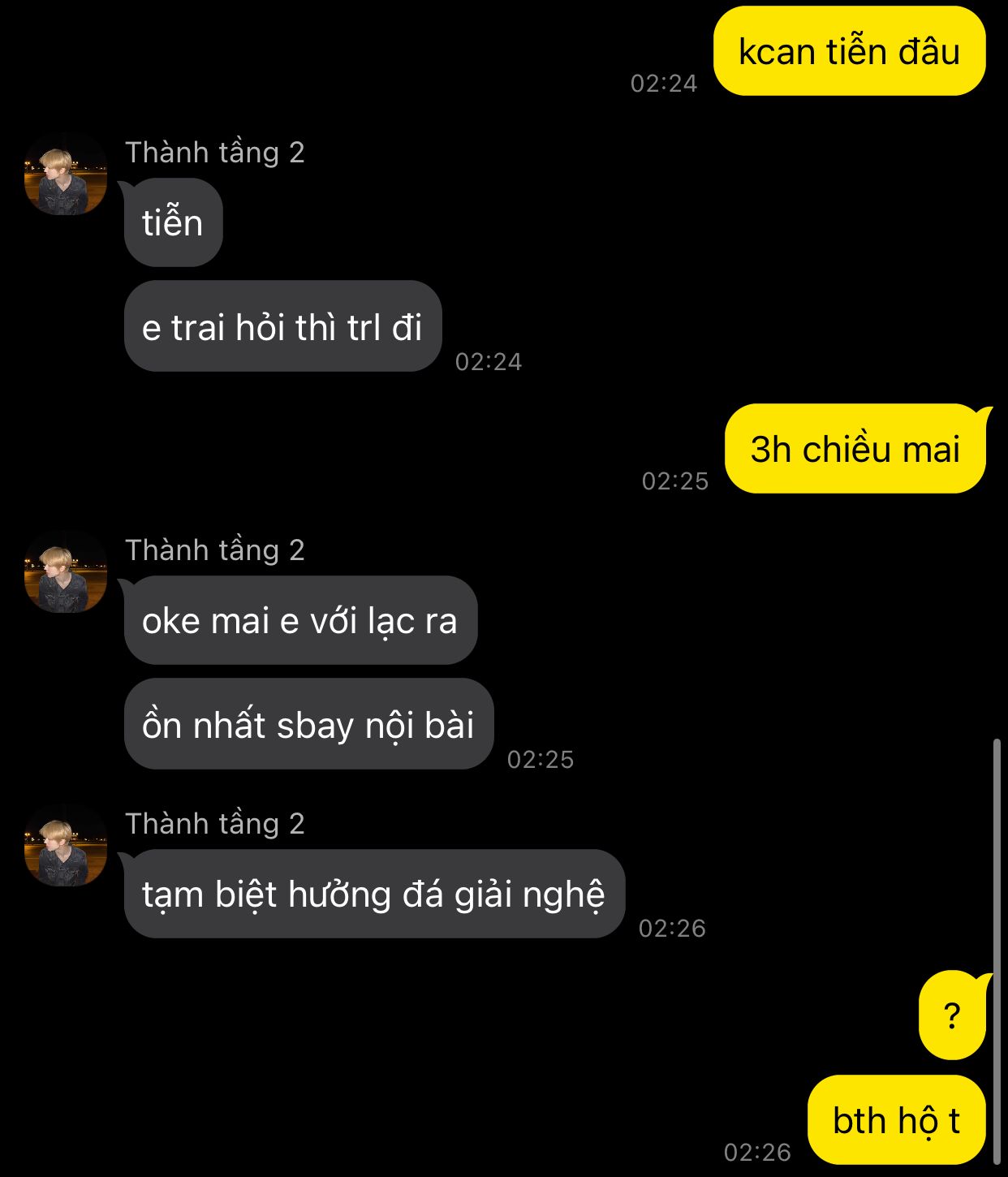1008x1177 pixels.
Task: Open sender avatar above the 'tiễn' message
Action: (x=66, y=174)
